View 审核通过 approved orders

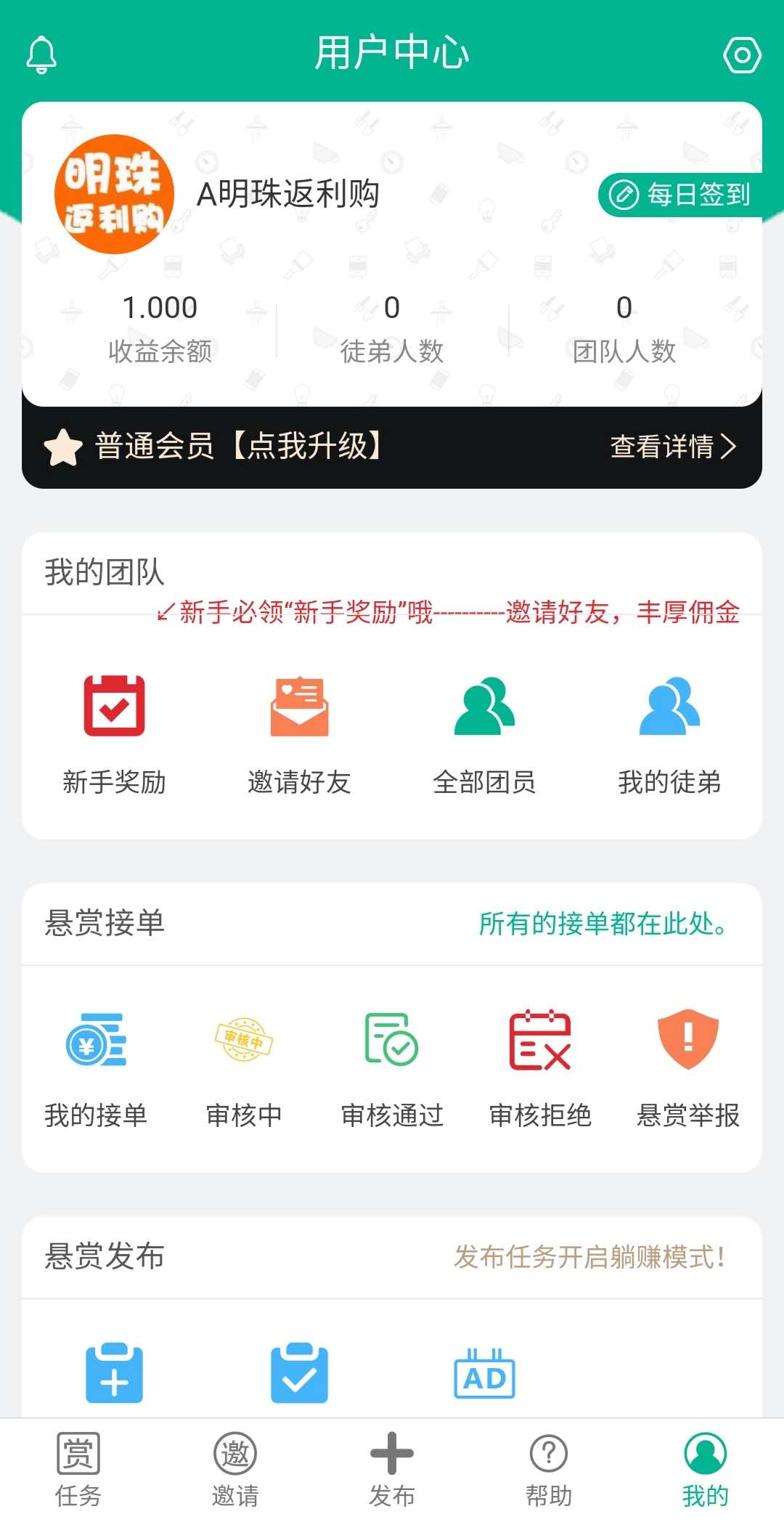coord(392,1069)
